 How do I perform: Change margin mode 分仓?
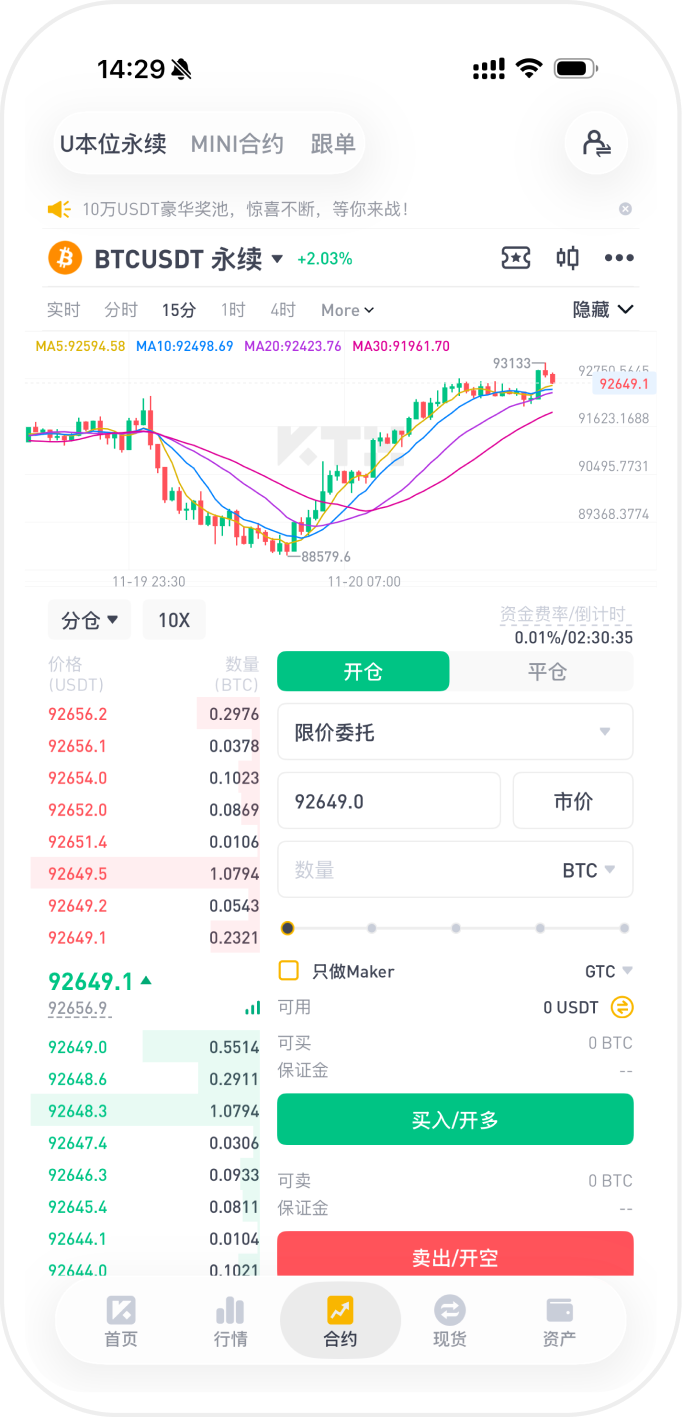[x=89, y=620]
